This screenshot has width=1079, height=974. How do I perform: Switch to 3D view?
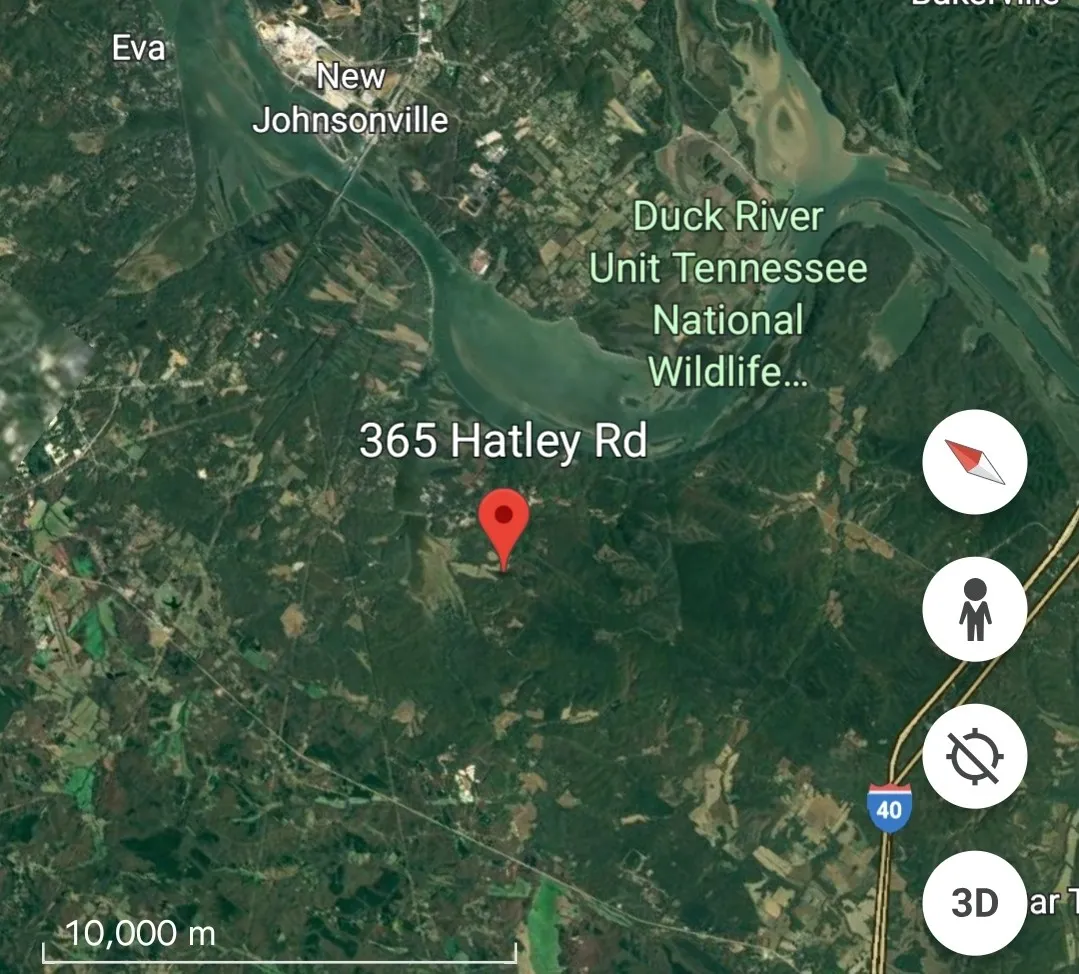pos(974,903)
